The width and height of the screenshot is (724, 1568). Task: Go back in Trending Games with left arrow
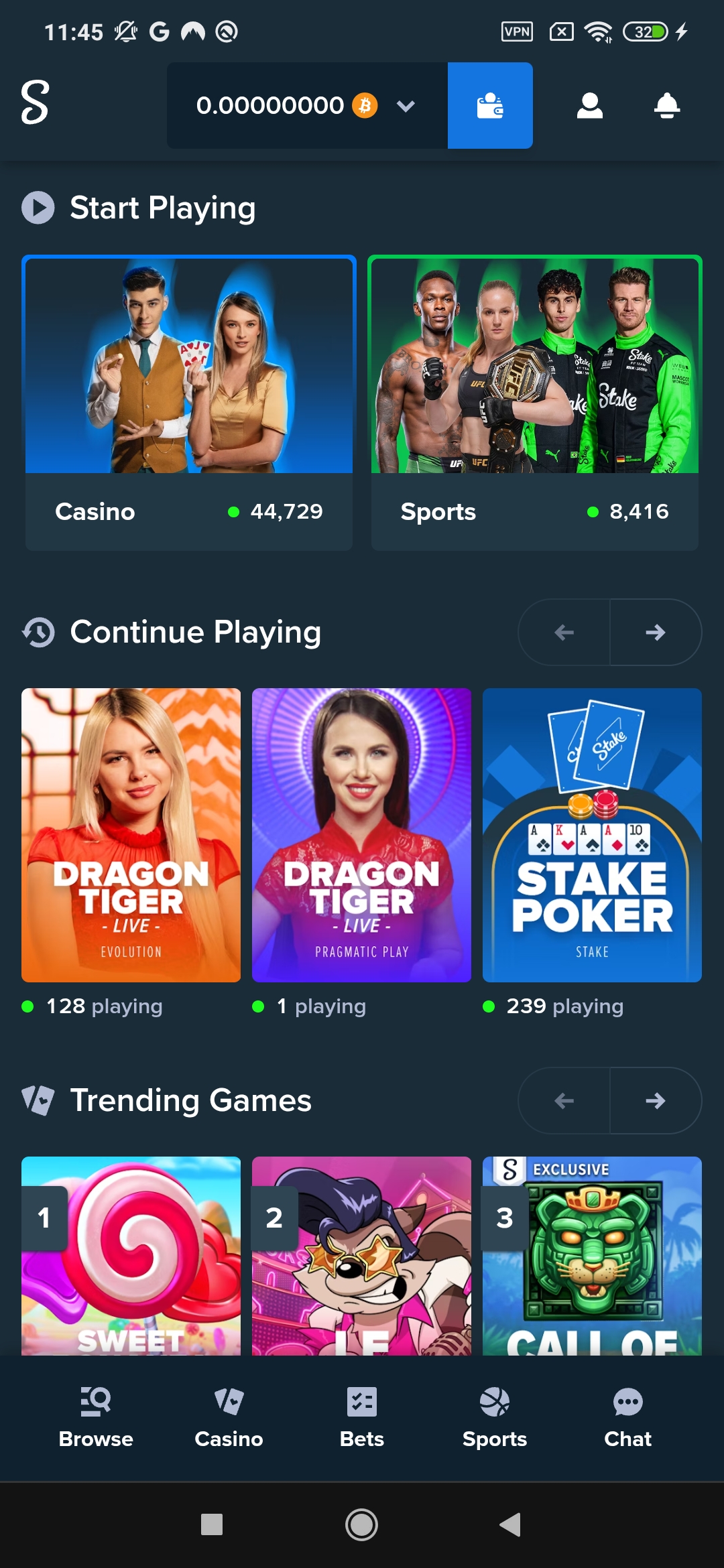pos(563,1100)
